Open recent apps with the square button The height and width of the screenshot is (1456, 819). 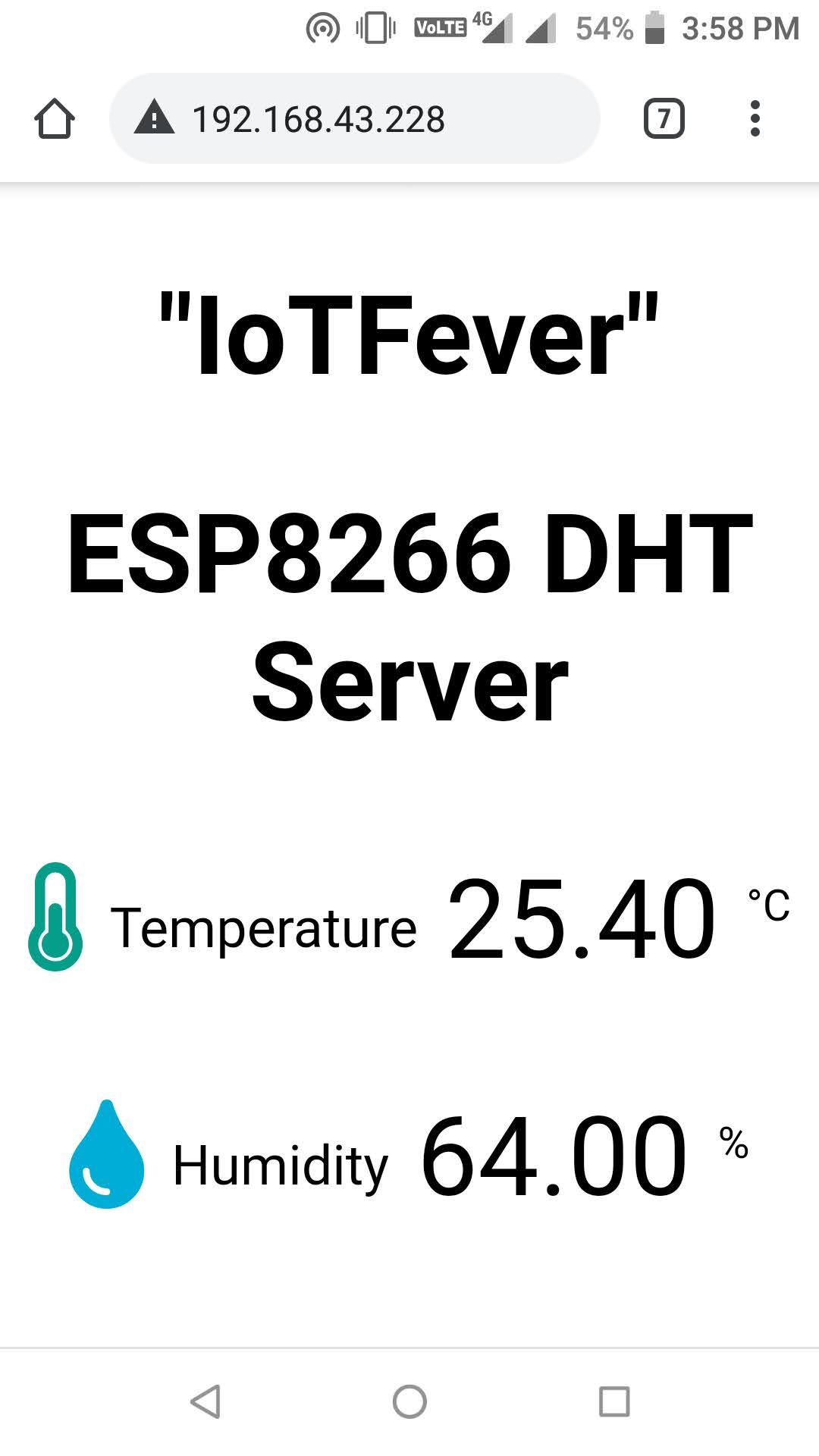[613, 1399]
